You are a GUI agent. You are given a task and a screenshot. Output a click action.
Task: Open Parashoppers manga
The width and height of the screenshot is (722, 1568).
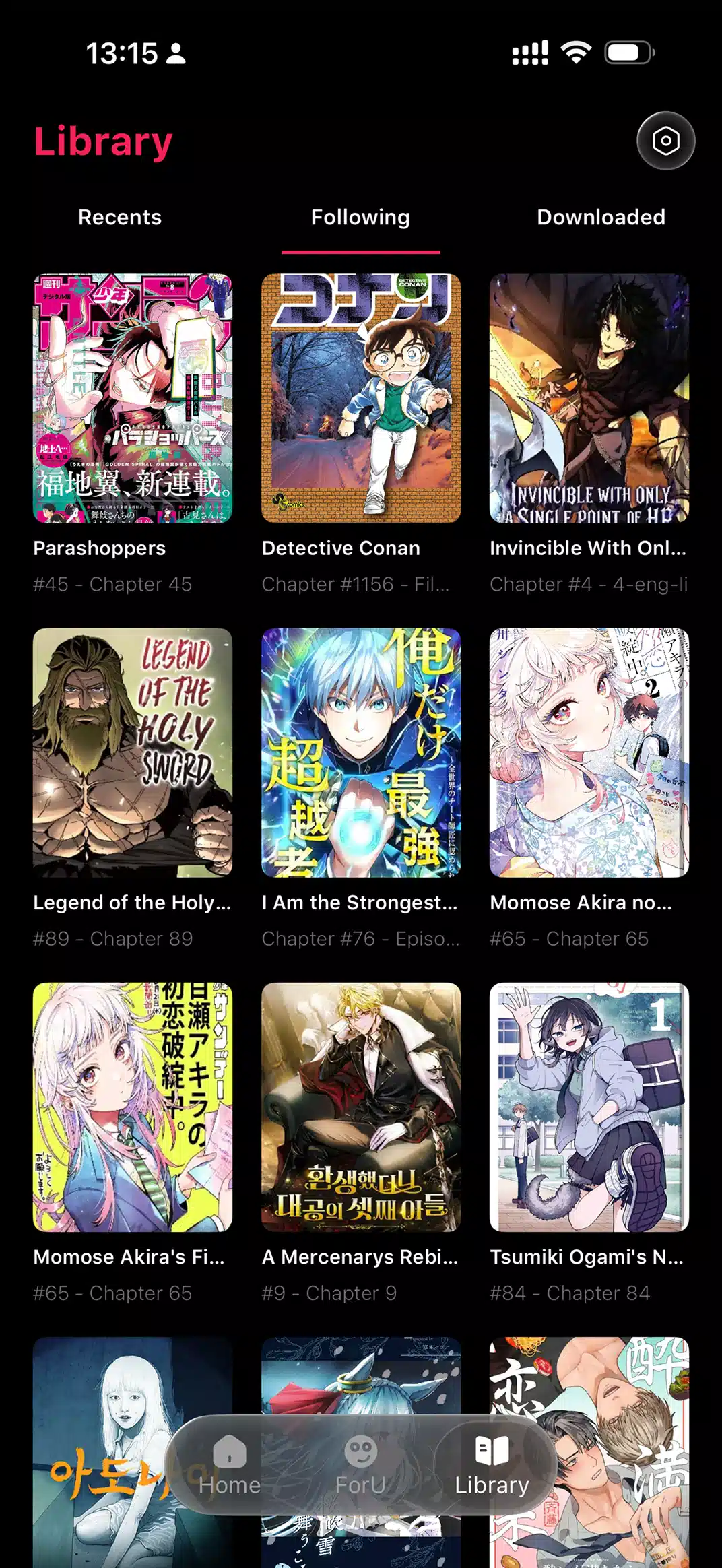pyautogui.click(x=133, y=398)
